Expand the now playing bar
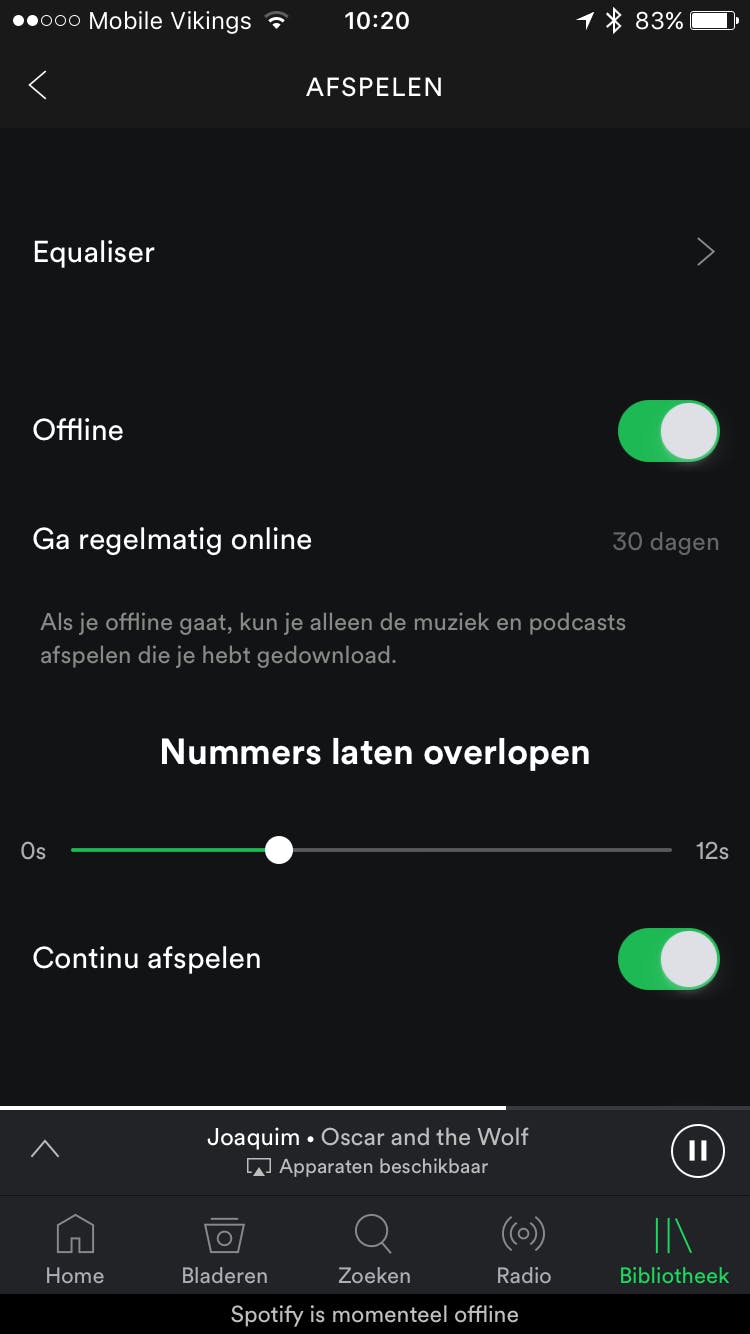The height and width of the screenshot is (1334, 750). click(45, 1150)
